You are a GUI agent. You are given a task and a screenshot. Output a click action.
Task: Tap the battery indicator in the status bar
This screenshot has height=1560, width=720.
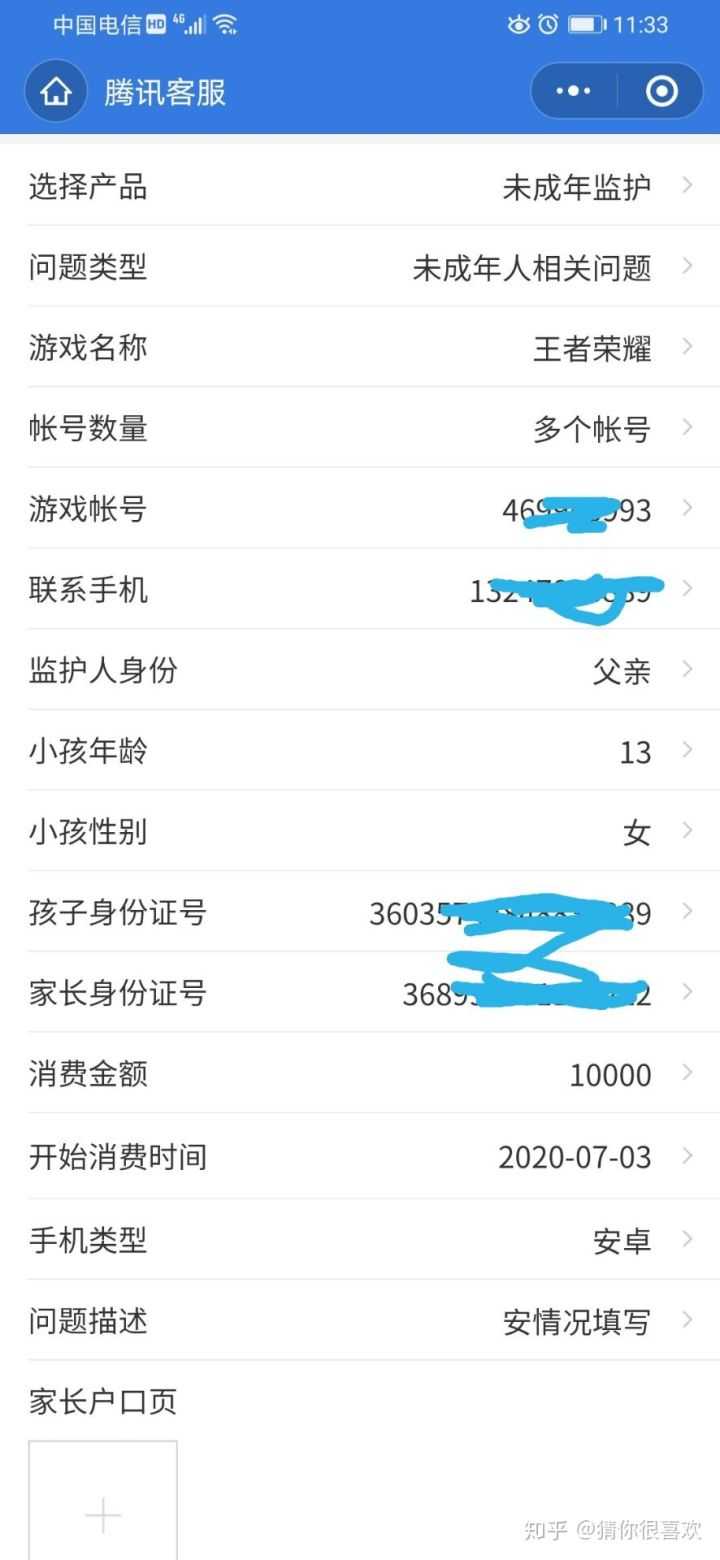click(x=588, y=24)
